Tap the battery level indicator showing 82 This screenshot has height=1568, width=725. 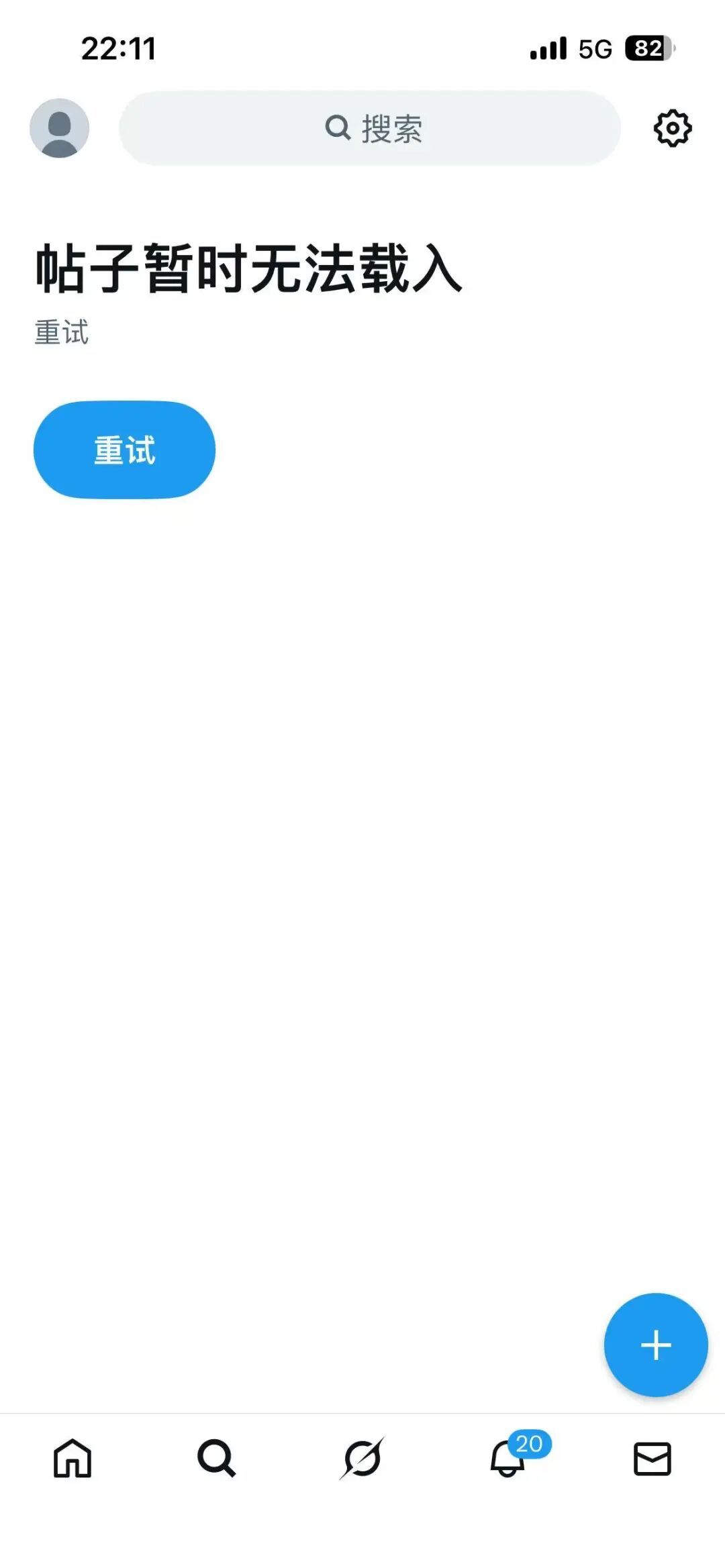pos(646,47)
